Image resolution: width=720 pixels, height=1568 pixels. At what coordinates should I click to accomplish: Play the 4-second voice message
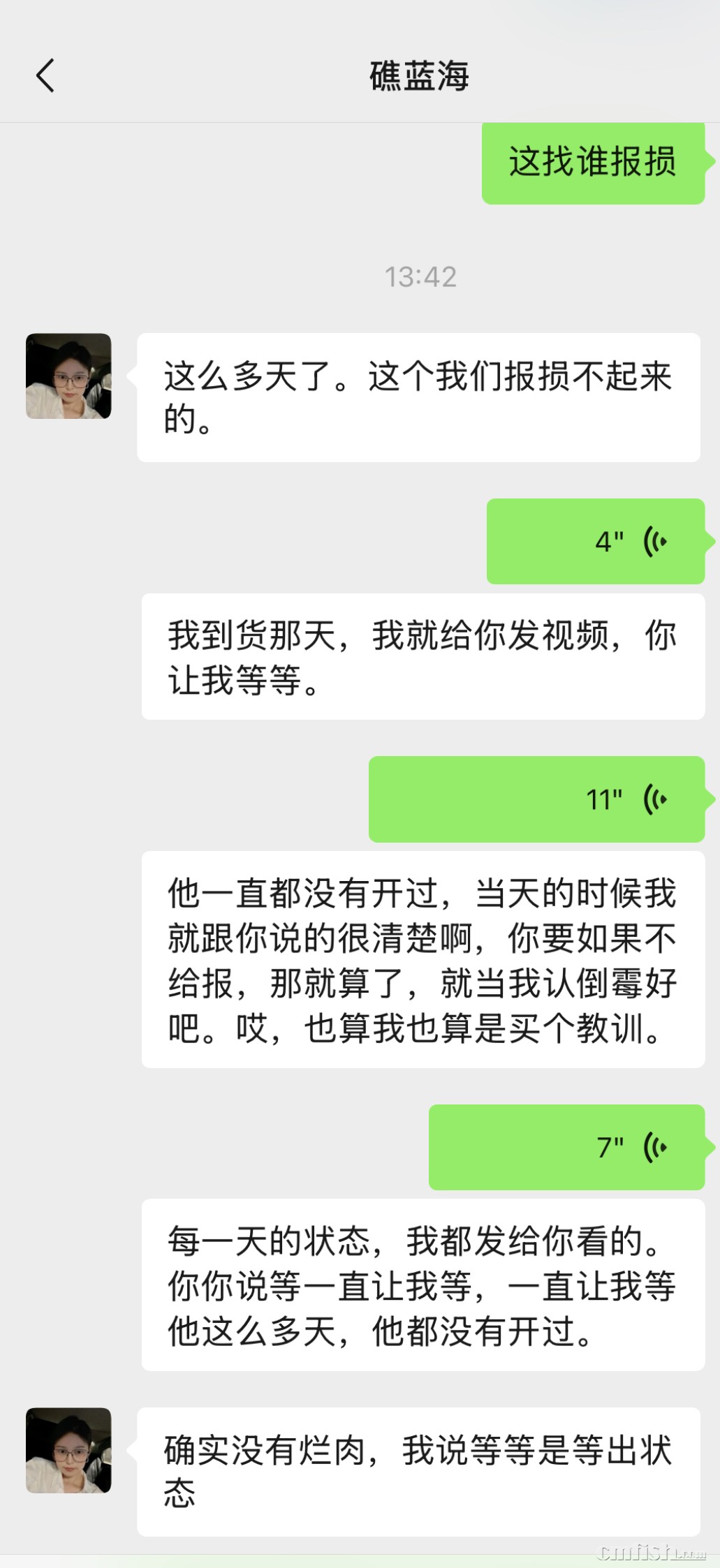tap(596, 541)
